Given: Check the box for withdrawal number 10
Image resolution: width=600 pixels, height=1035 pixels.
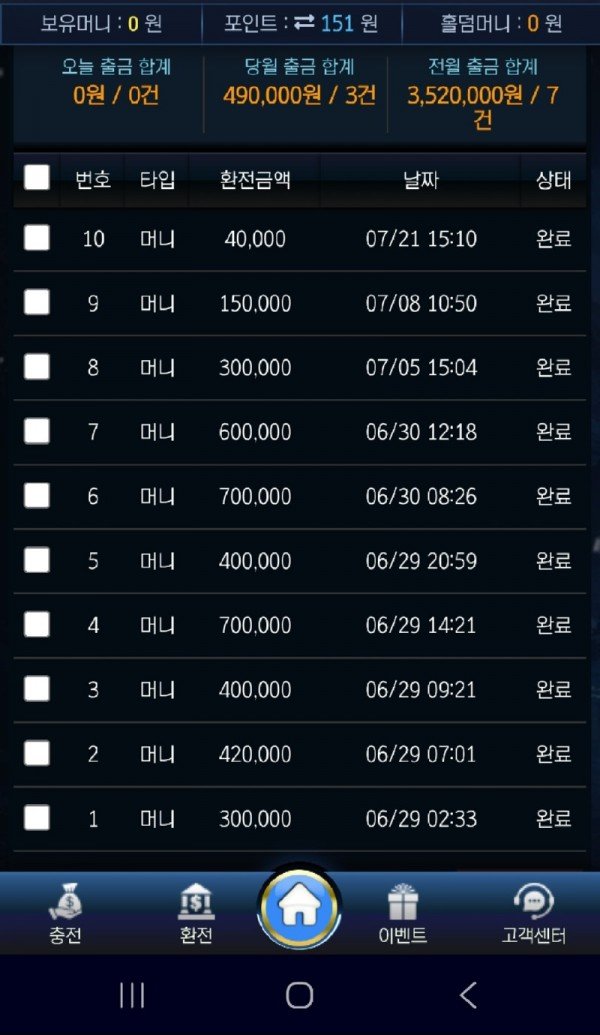Looking at the screenshot, I should click(37, 238).
